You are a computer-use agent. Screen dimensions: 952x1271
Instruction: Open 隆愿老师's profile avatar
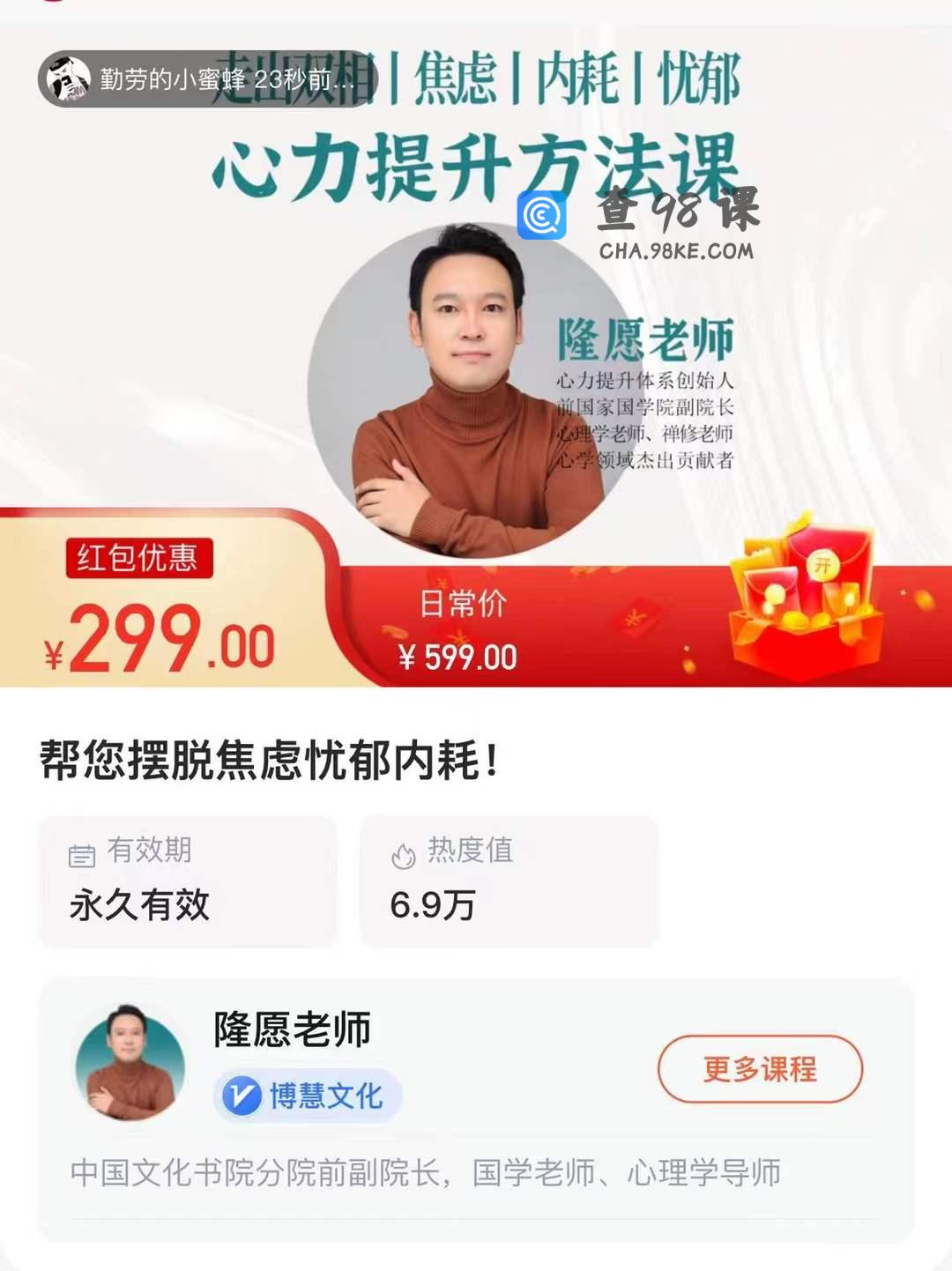[130, 1063]
